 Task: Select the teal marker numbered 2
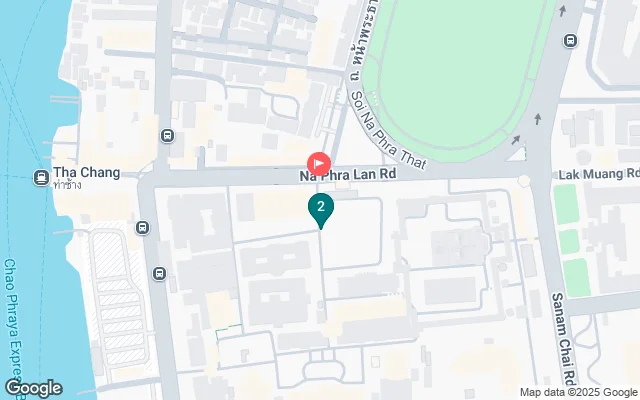pos(320,208)
